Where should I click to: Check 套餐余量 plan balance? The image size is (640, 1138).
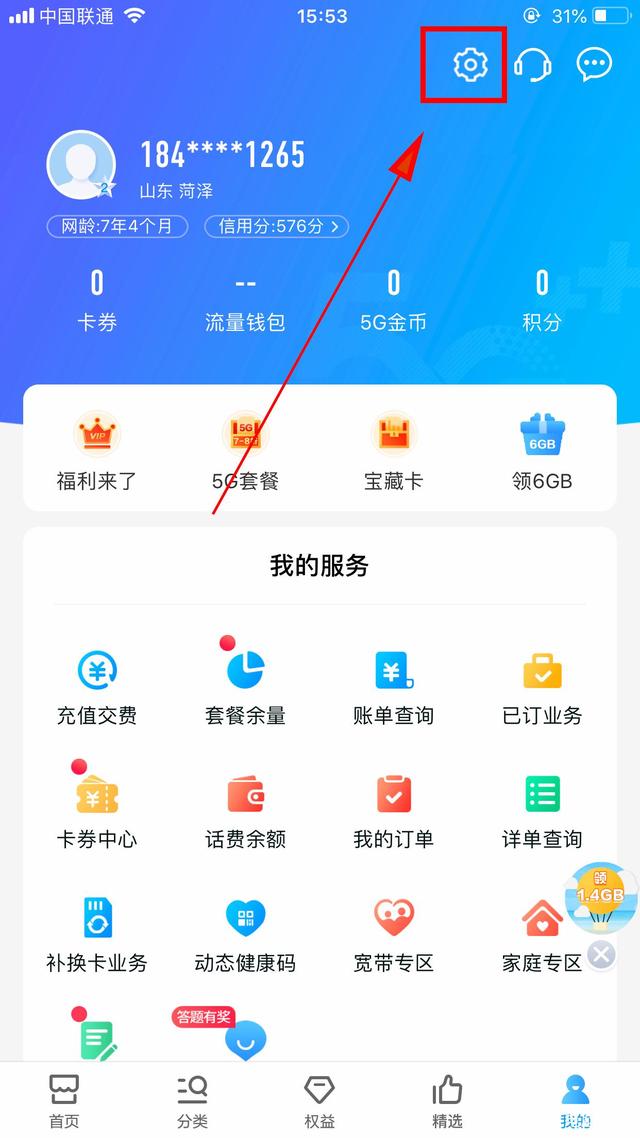[x=245, y=688]
